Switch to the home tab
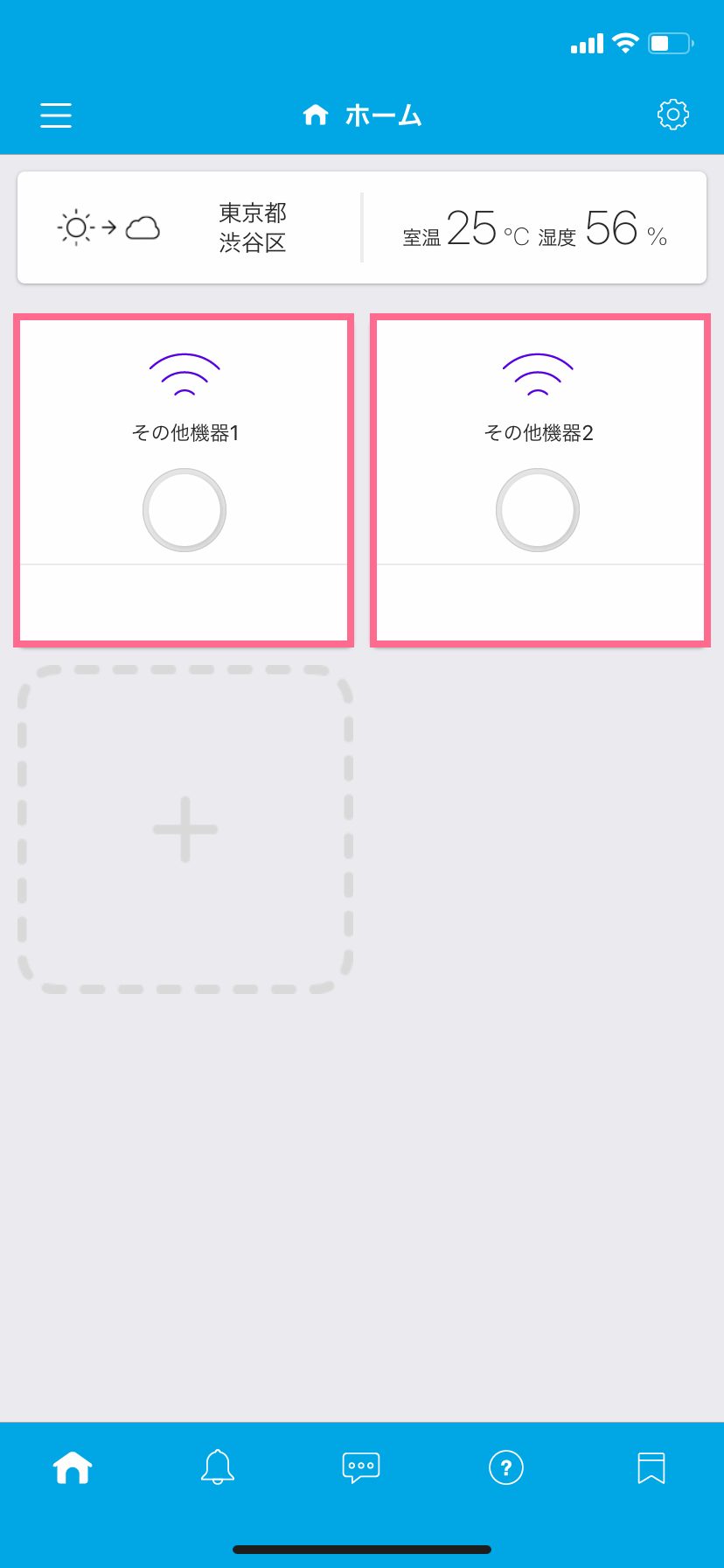This screenshot has width=724, height=1568. click(73, 1467)
